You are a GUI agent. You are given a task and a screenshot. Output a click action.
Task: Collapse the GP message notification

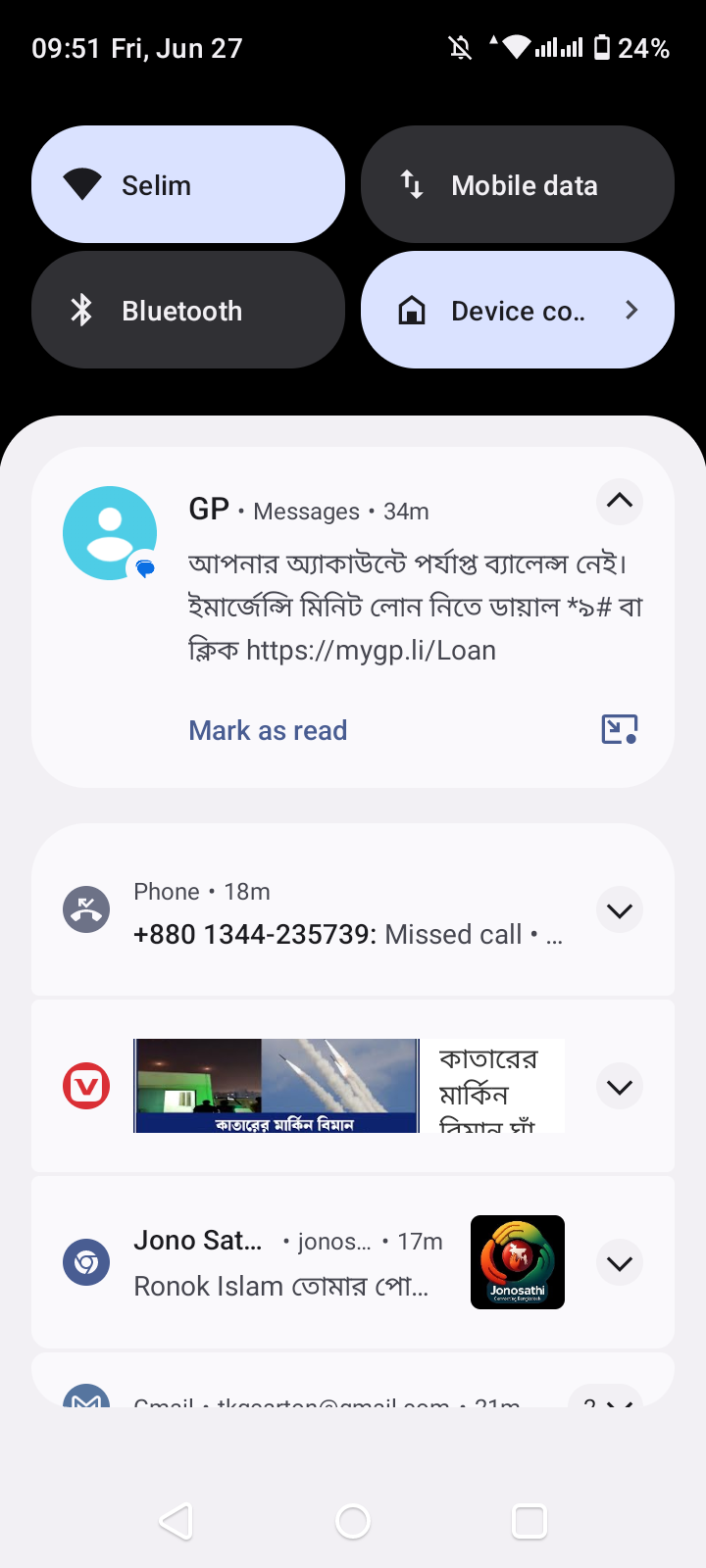[x=620, y=501]
